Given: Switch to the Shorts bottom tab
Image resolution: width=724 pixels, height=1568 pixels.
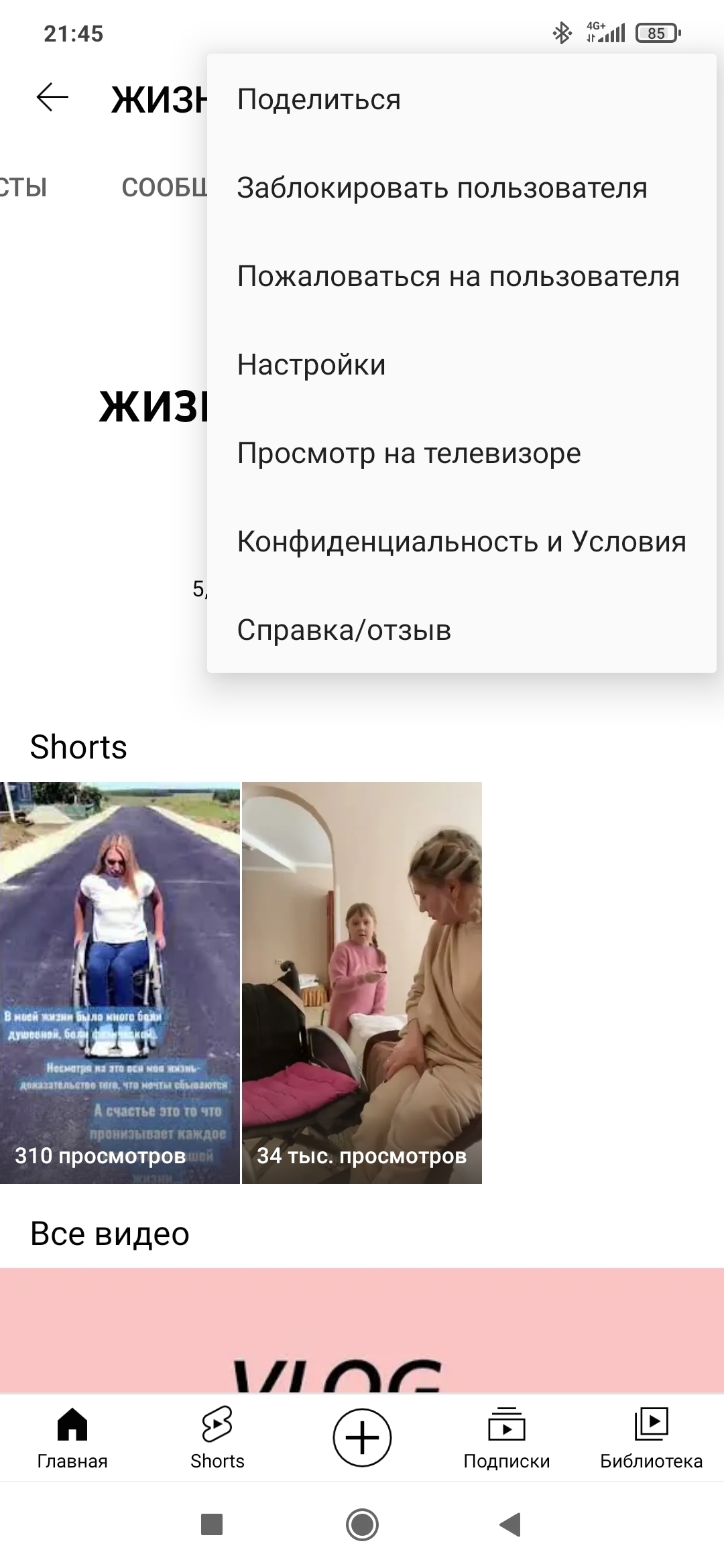Looking at the screenshot, I should tap(217, 1437).
